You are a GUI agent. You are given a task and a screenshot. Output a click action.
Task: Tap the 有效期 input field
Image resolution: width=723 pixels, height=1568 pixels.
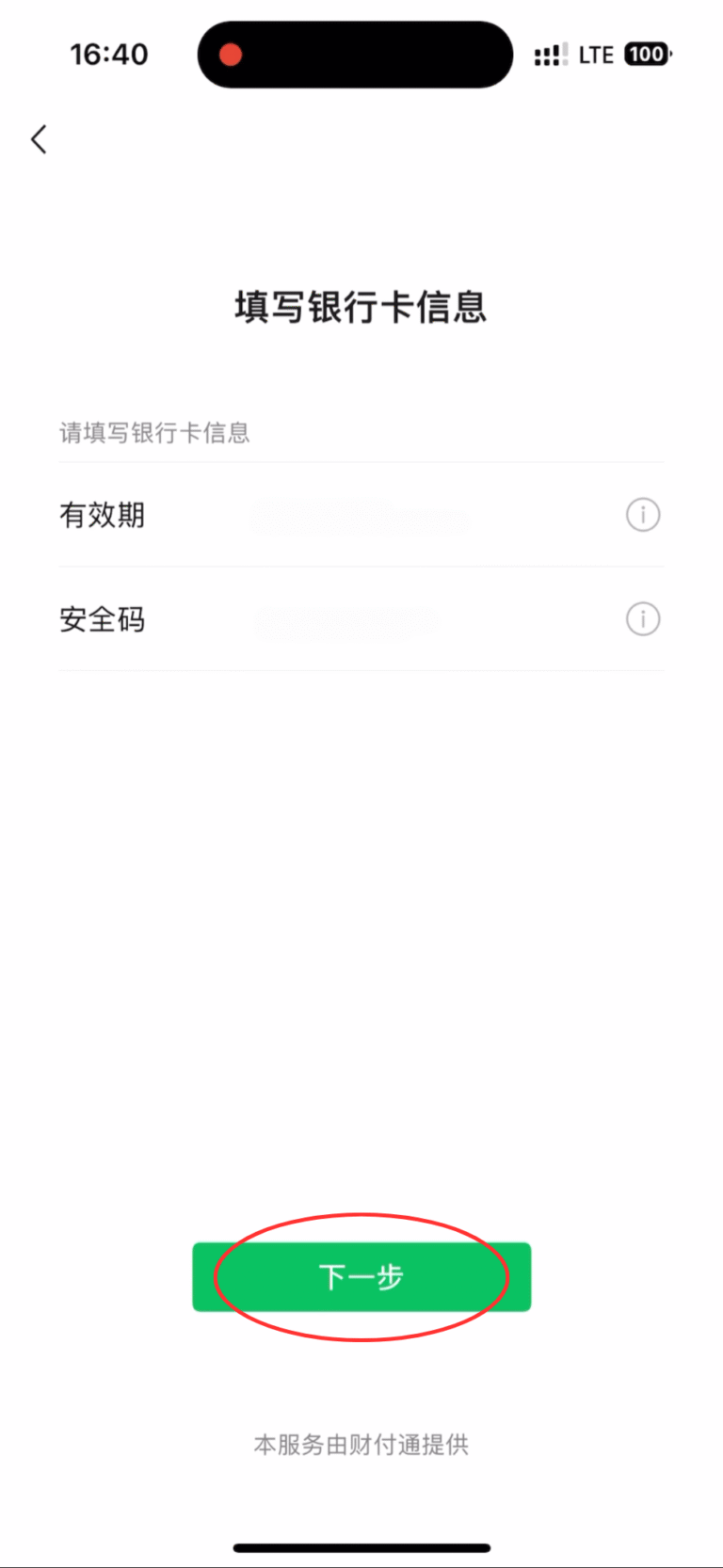pos(377,516)
